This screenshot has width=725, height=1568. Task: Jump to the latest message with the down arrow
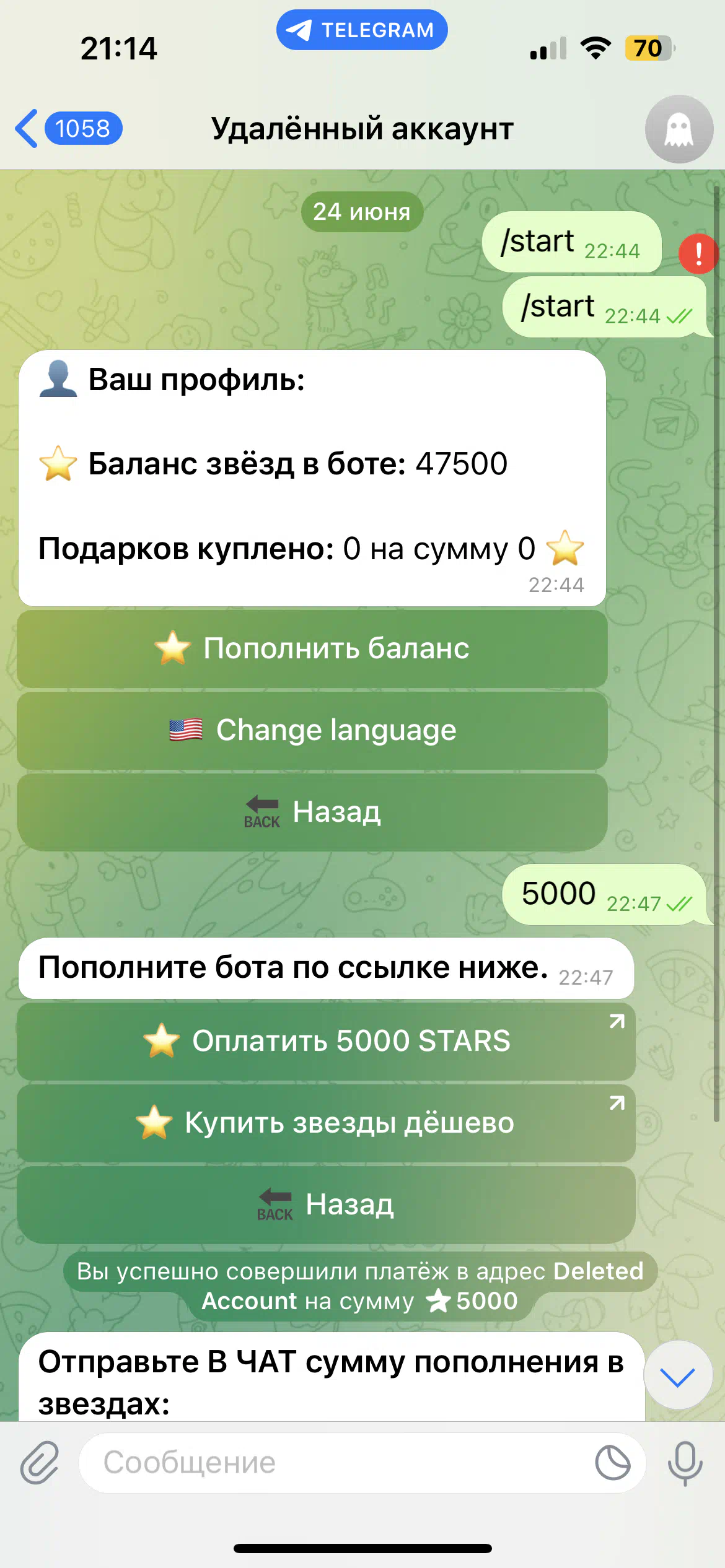coord(678,1375)
